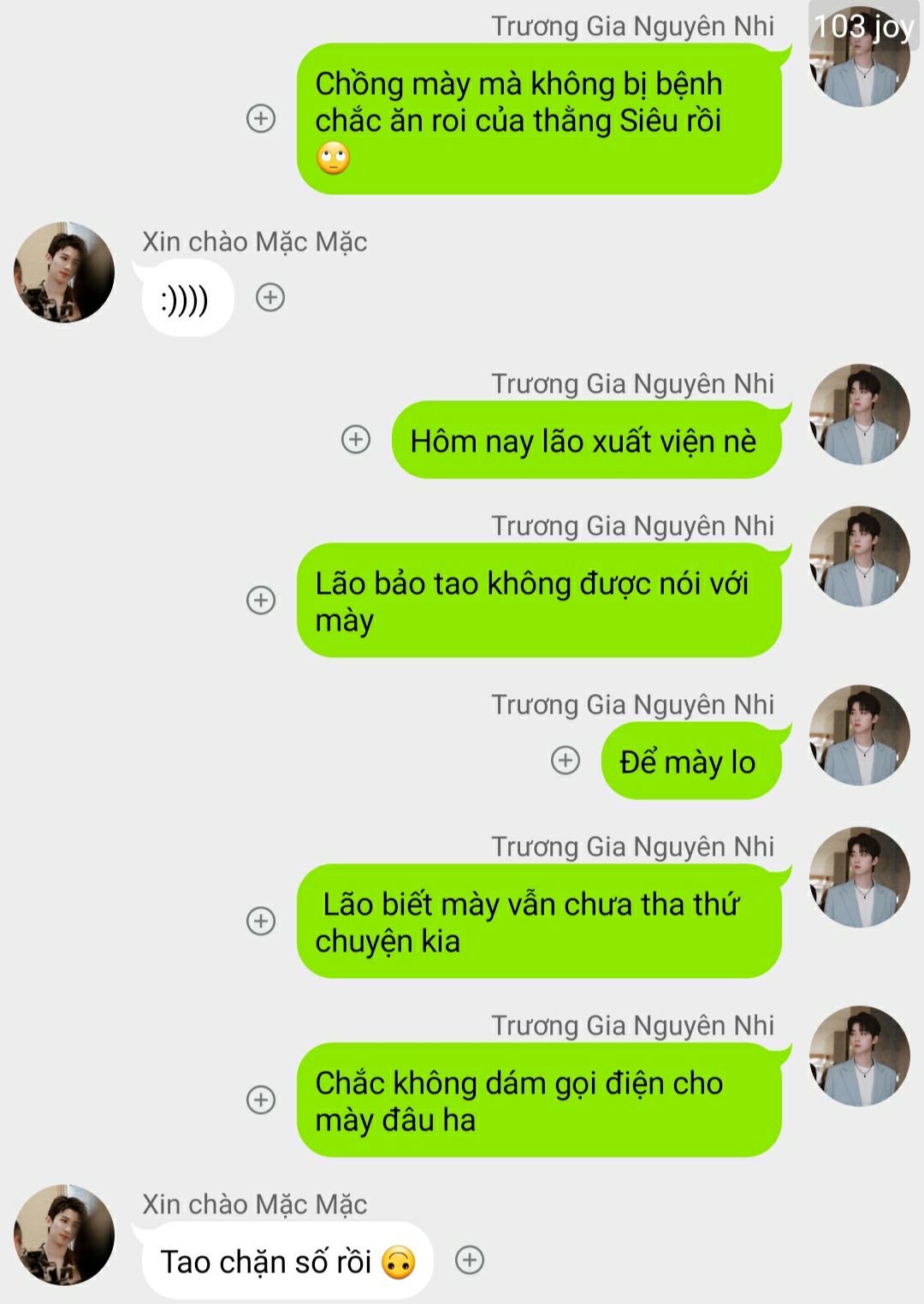Open Xin chào Mặc Mặc's avatar beside ":))))"

(64, 272)
